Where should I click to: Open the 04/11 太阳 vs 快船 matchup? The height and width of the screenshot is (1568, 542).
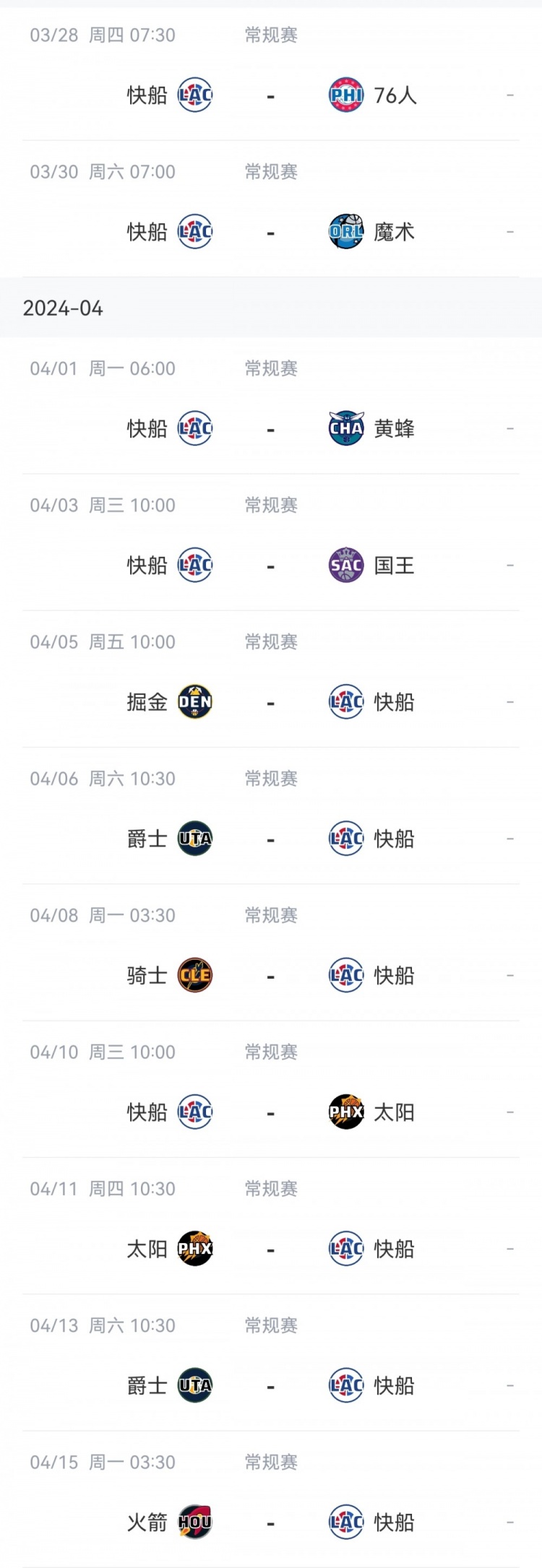pyautogui.click(x=271, y=1249)
